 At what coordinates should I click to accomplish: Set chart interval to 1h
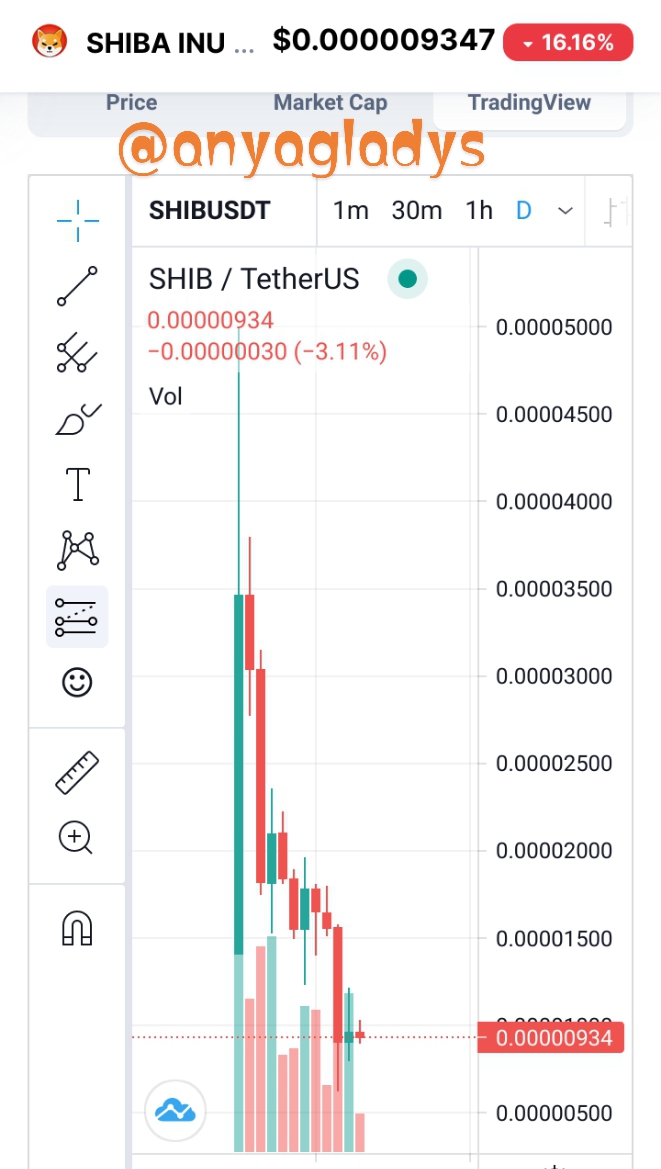pos(479,211)
